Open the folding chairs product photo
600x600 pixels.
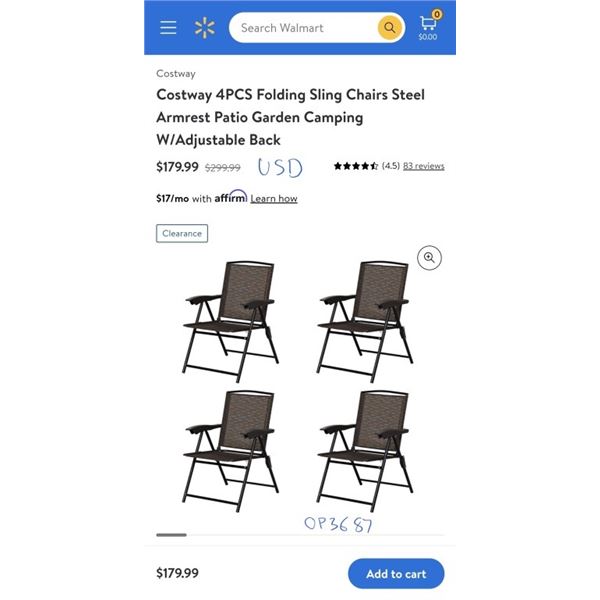(298, 385)
